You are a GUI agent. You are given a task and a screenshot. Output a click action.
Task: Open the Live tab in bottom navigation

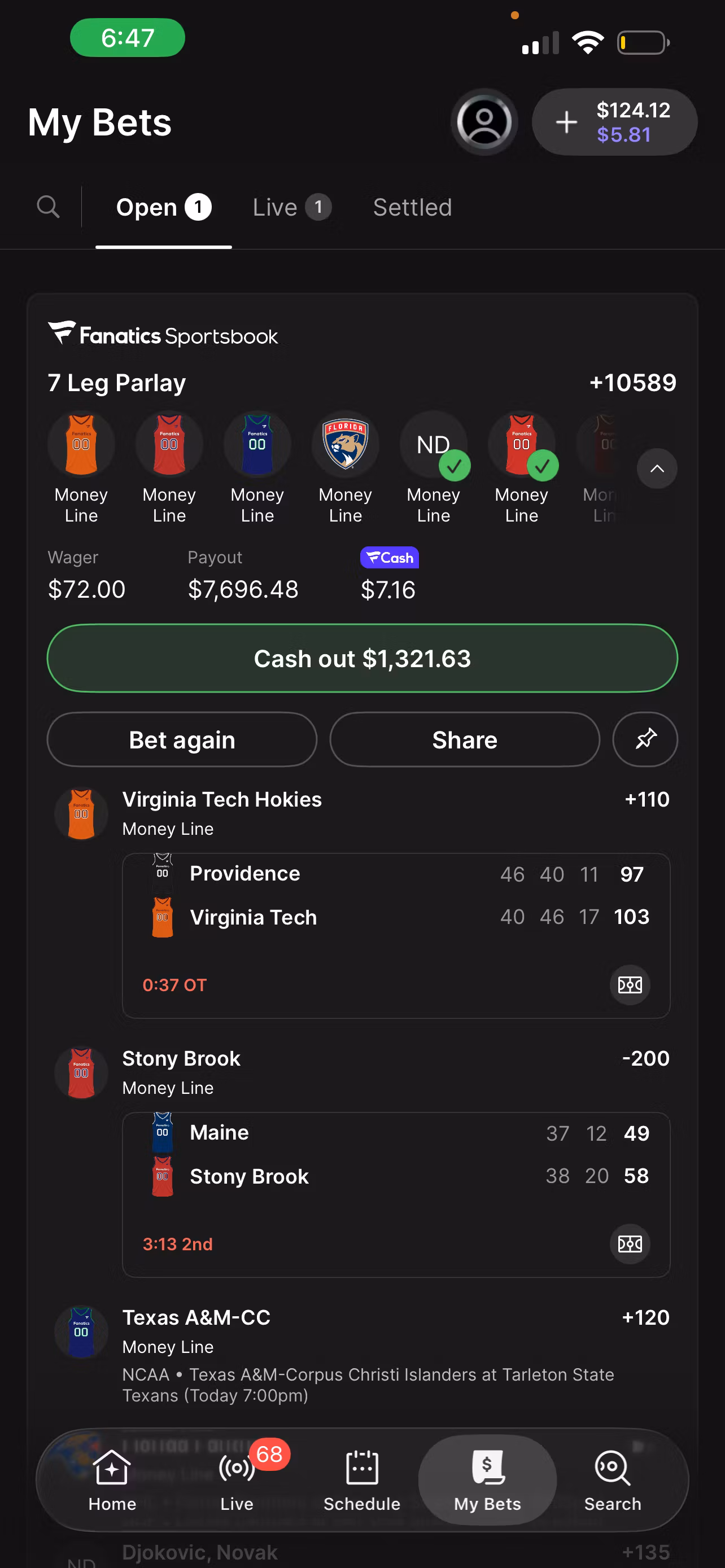tap(237, 1481)
